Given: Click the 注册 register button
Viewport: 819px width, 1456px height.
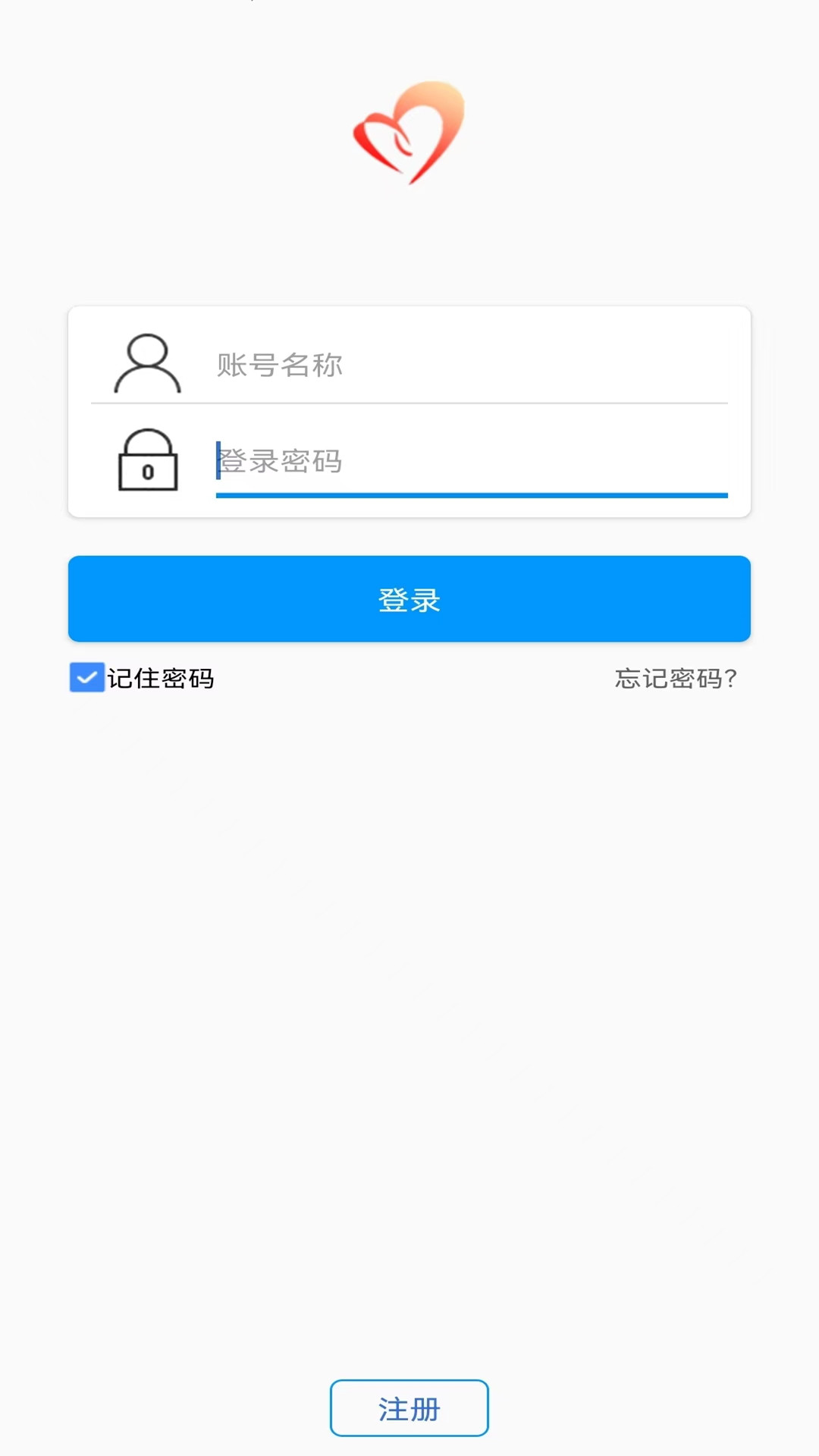Looking at the screenshot, I should (x=409, y=1407).
